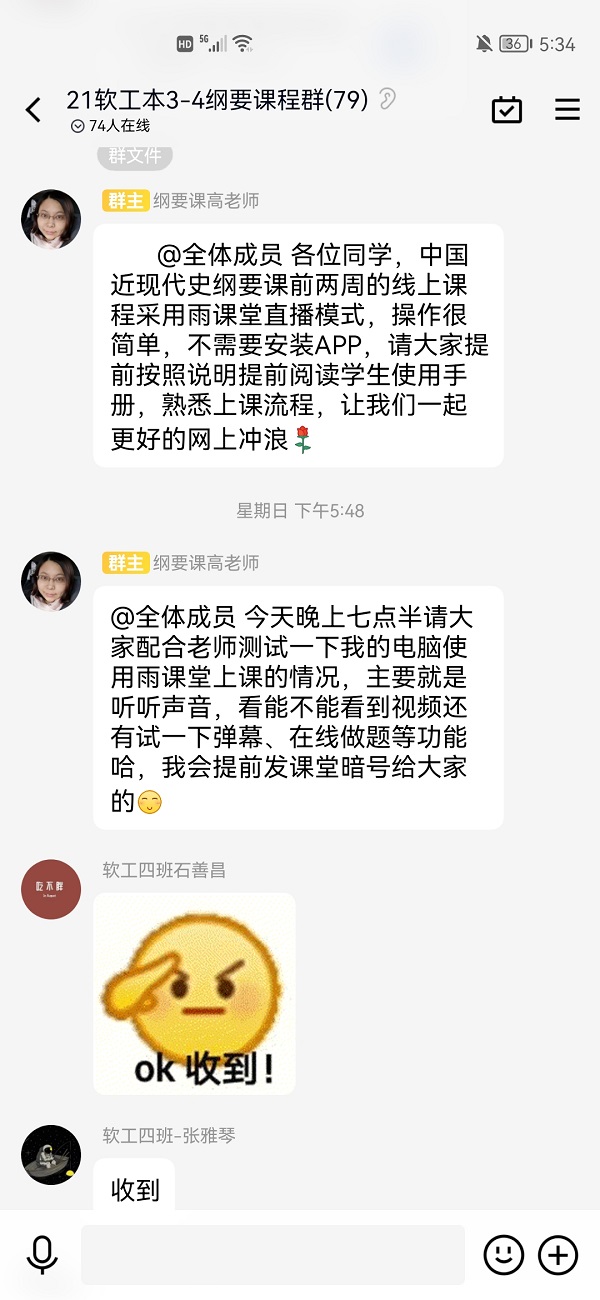Open the group schedule check-in icon

pyautogui.click(x=507, y=110)
